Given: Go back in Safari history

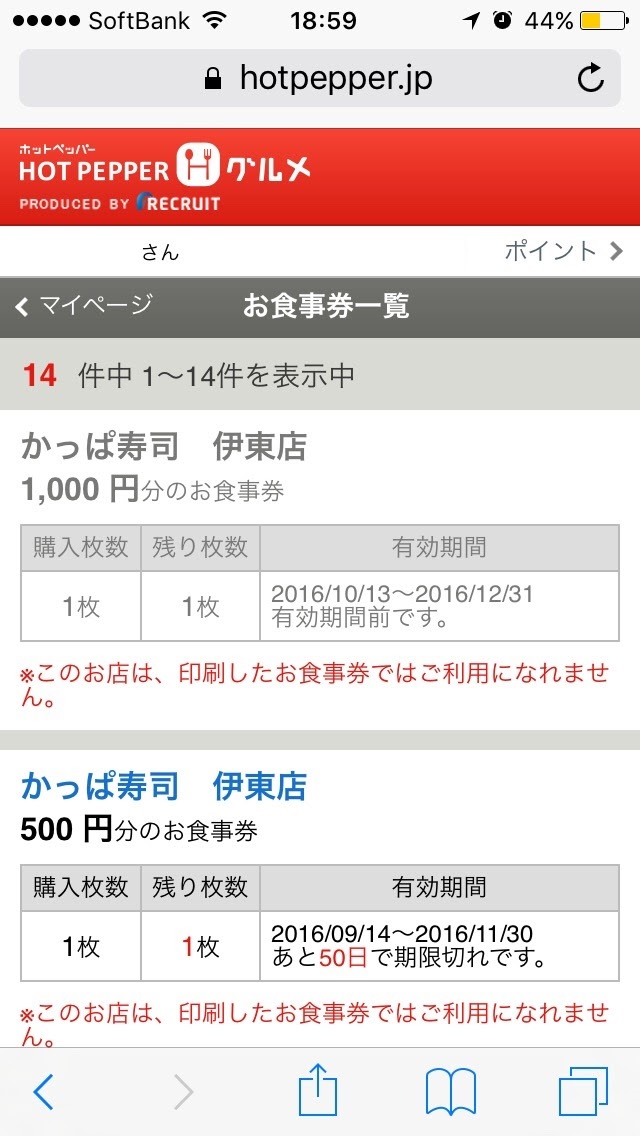Looking at the screenshot, I should tap(43, 1092).
